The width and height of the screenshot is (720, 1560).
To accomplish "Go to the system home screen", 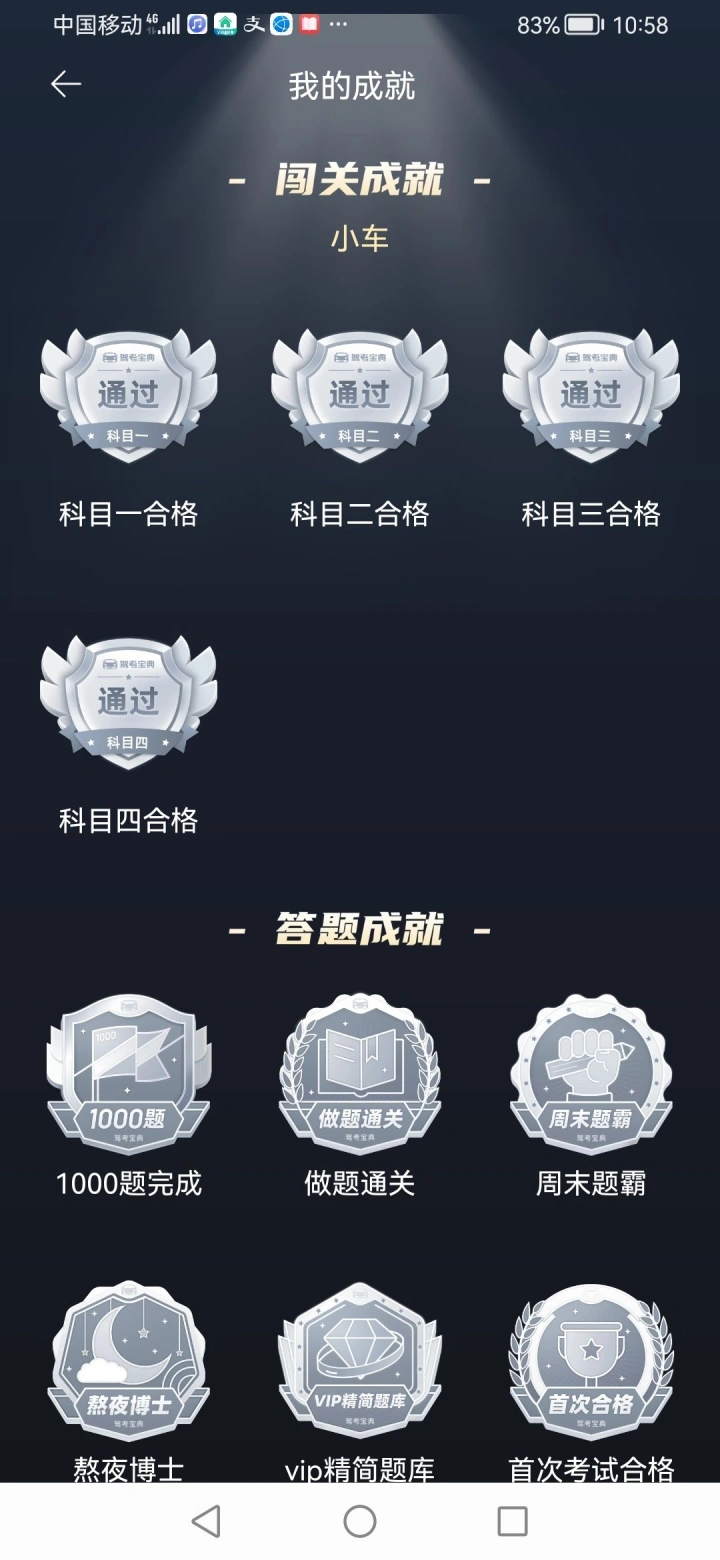I will click(360, 1521).
